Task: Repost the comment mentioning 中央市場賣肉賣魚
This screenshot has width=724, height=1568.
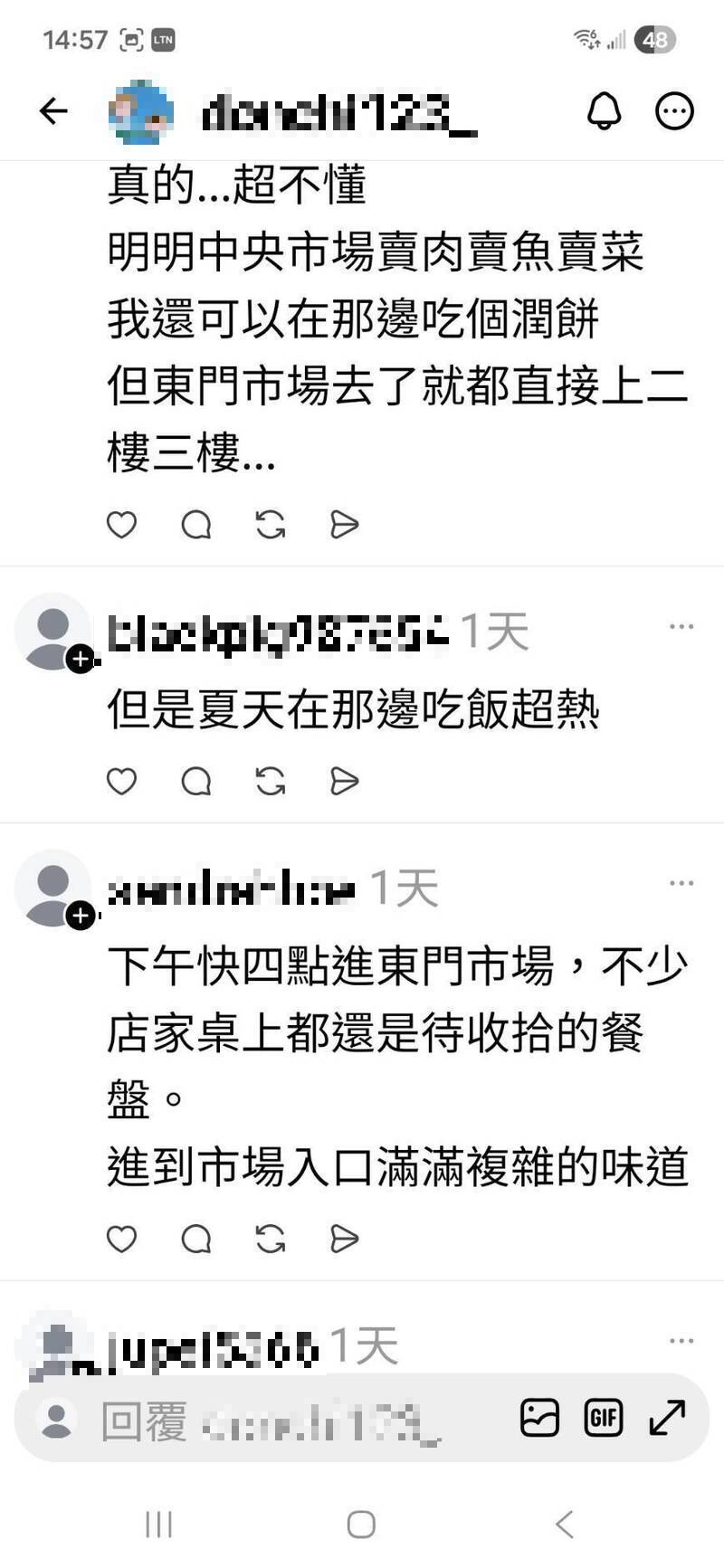Action: point(271,525)
